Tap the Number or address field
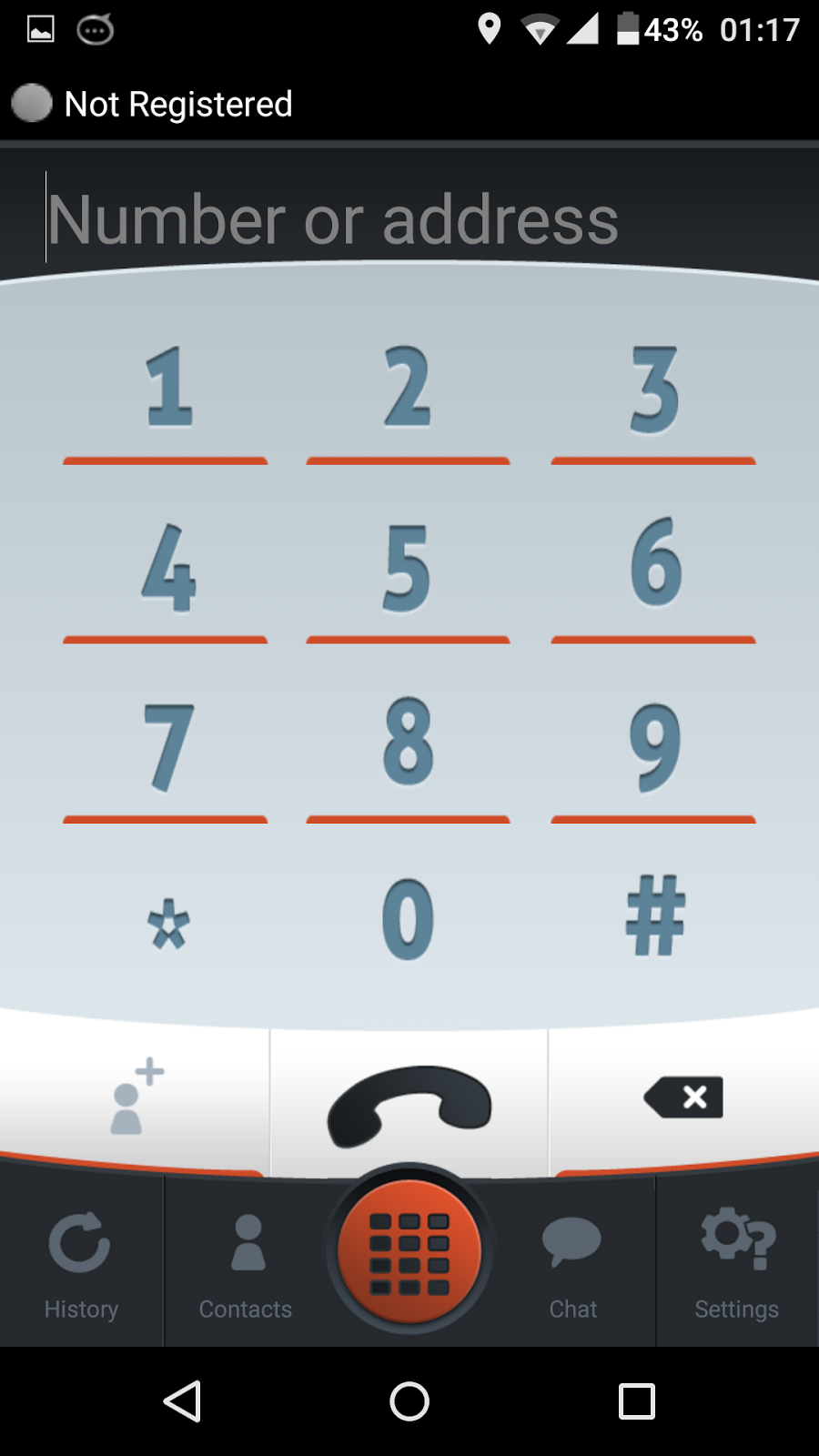 [409, 218]
